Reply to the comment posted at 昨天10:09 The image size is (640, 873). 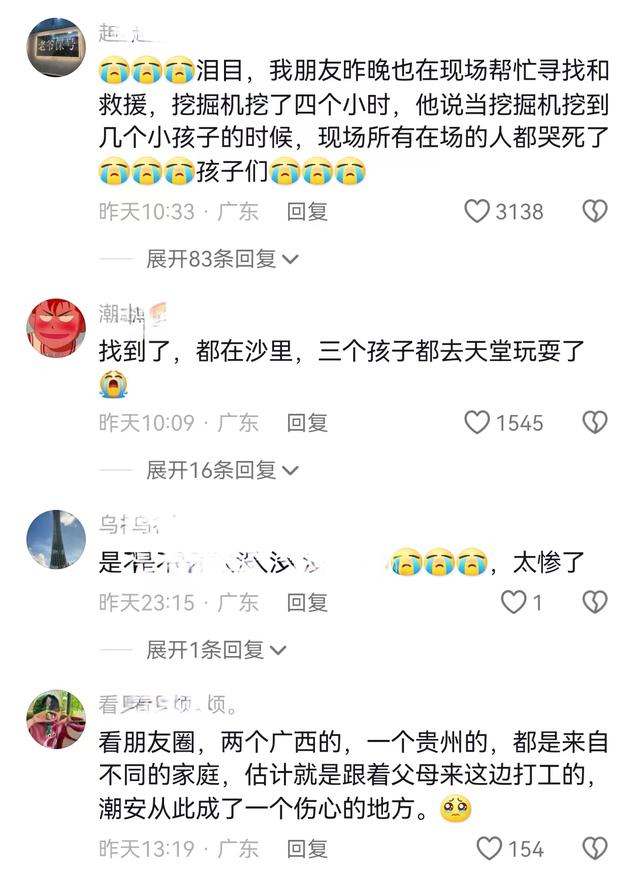point(307,423)
